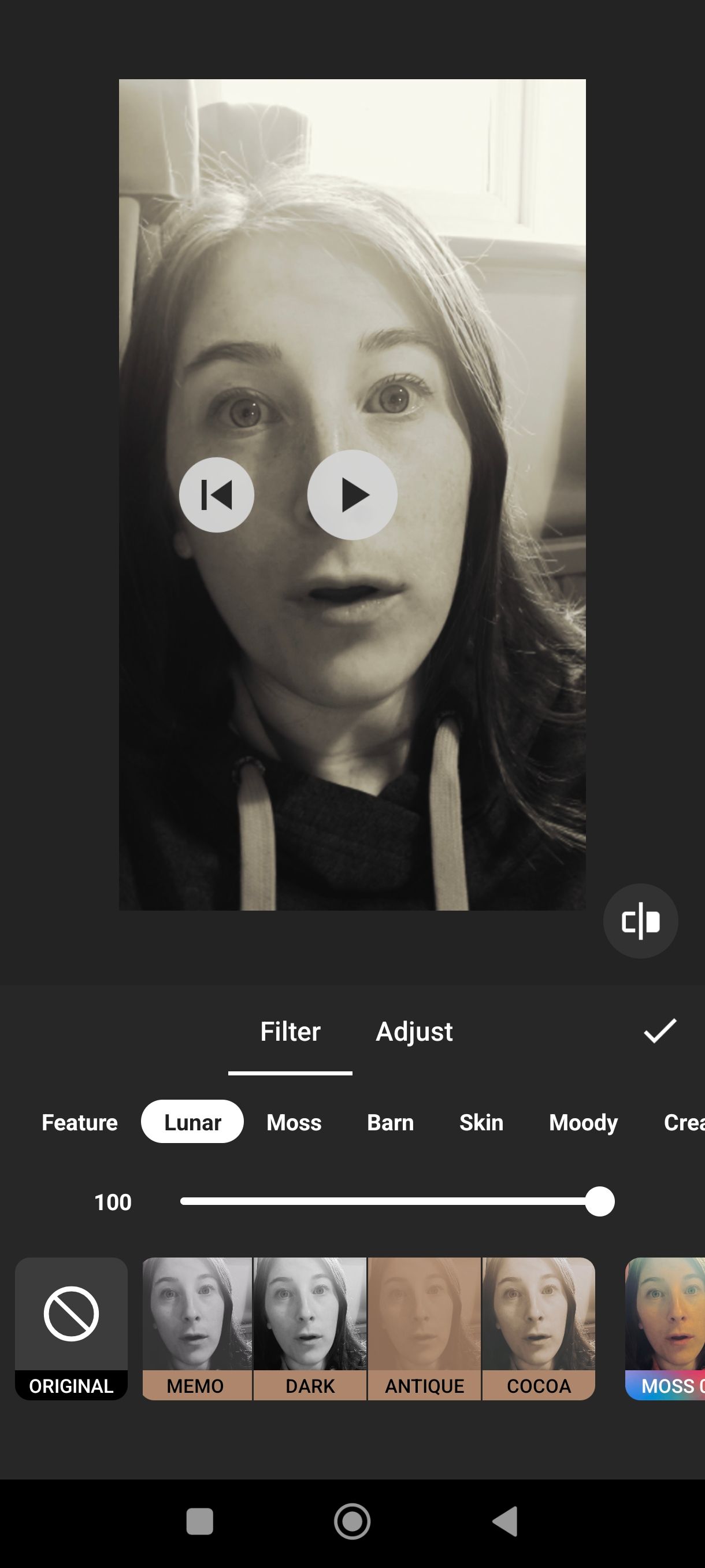The image size is (705, 1568).
Task: Choose the Feature filter category
Action: pos(79,1122)
